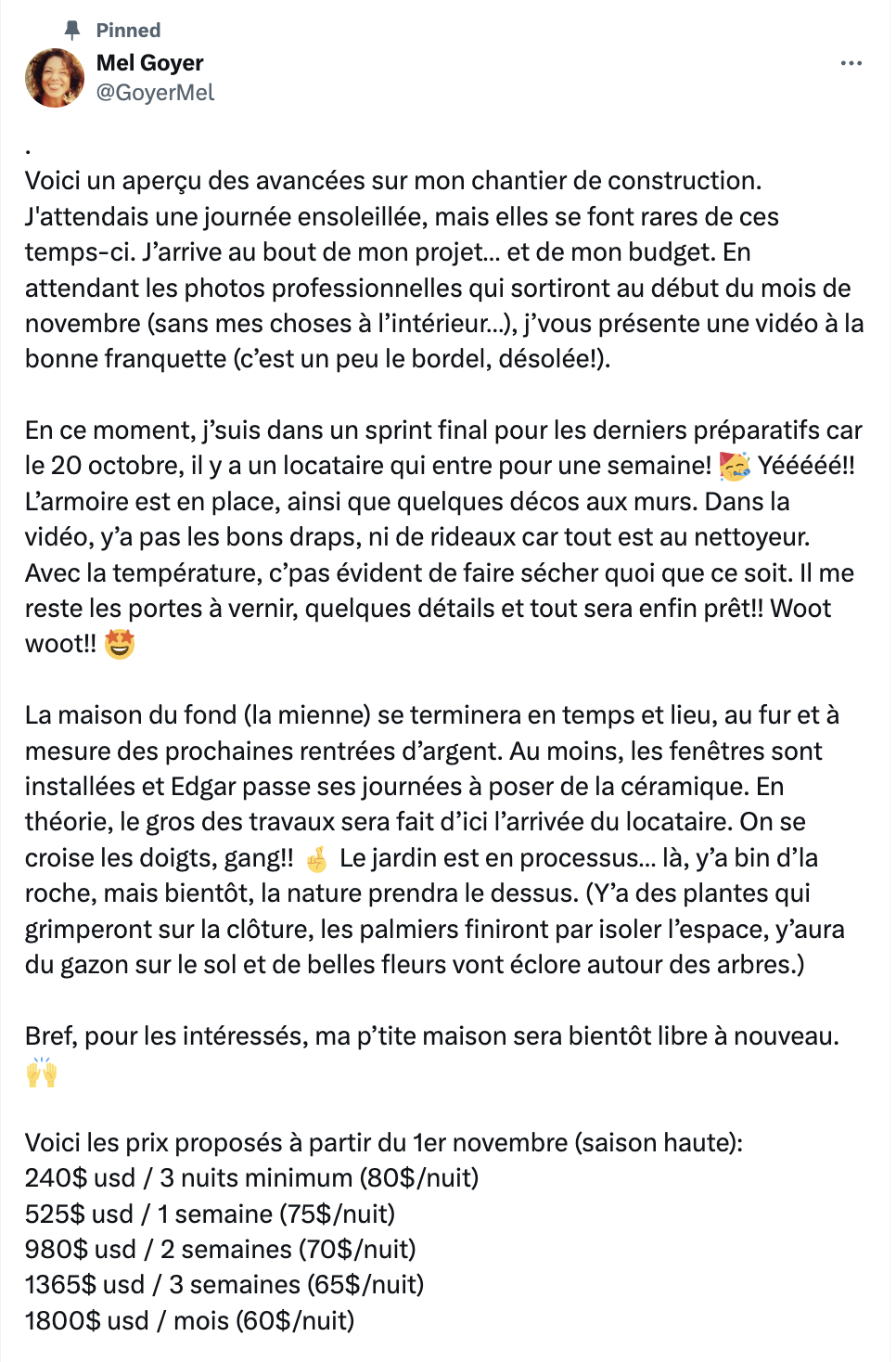
Task: Open the @GoyerMel profile handle
Action: 155,93
